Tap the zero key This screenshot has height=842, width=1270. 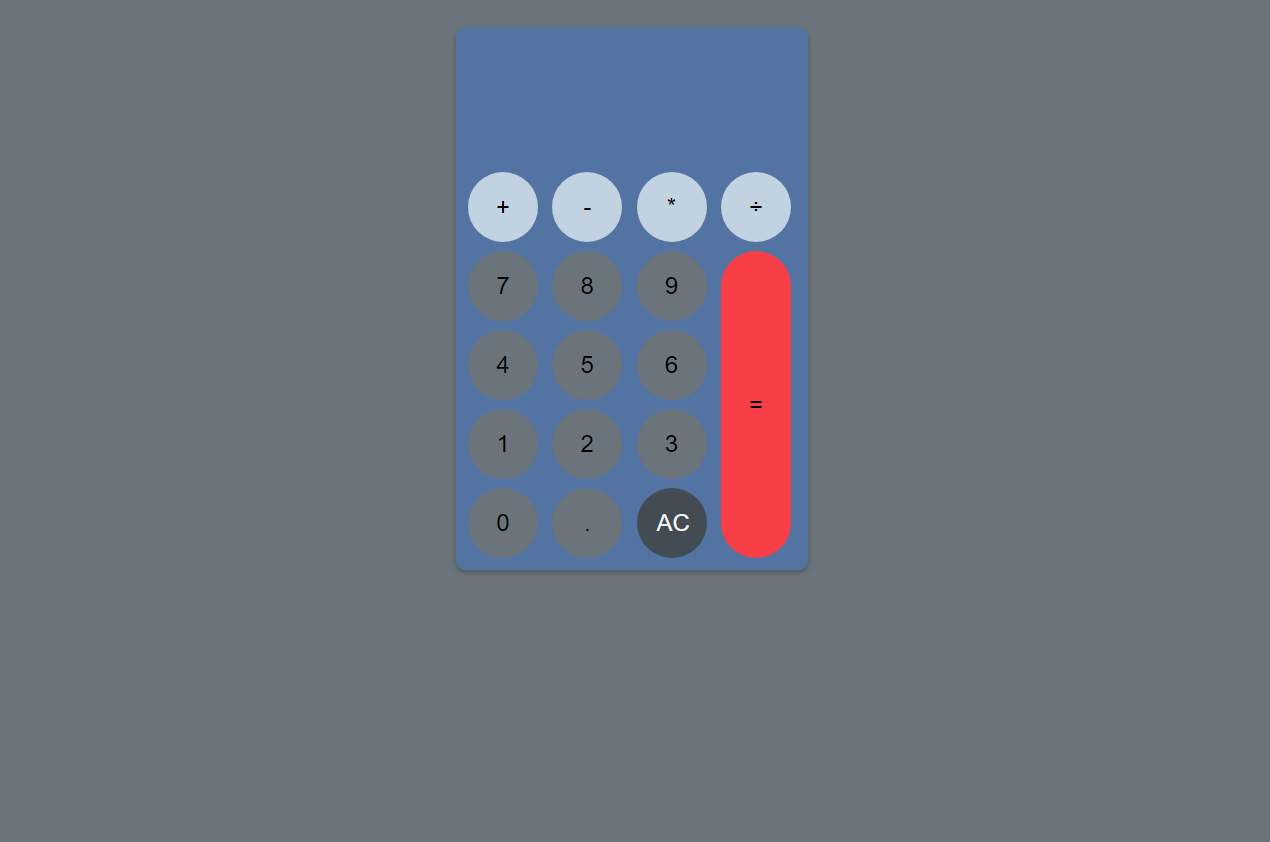[503, 523]
